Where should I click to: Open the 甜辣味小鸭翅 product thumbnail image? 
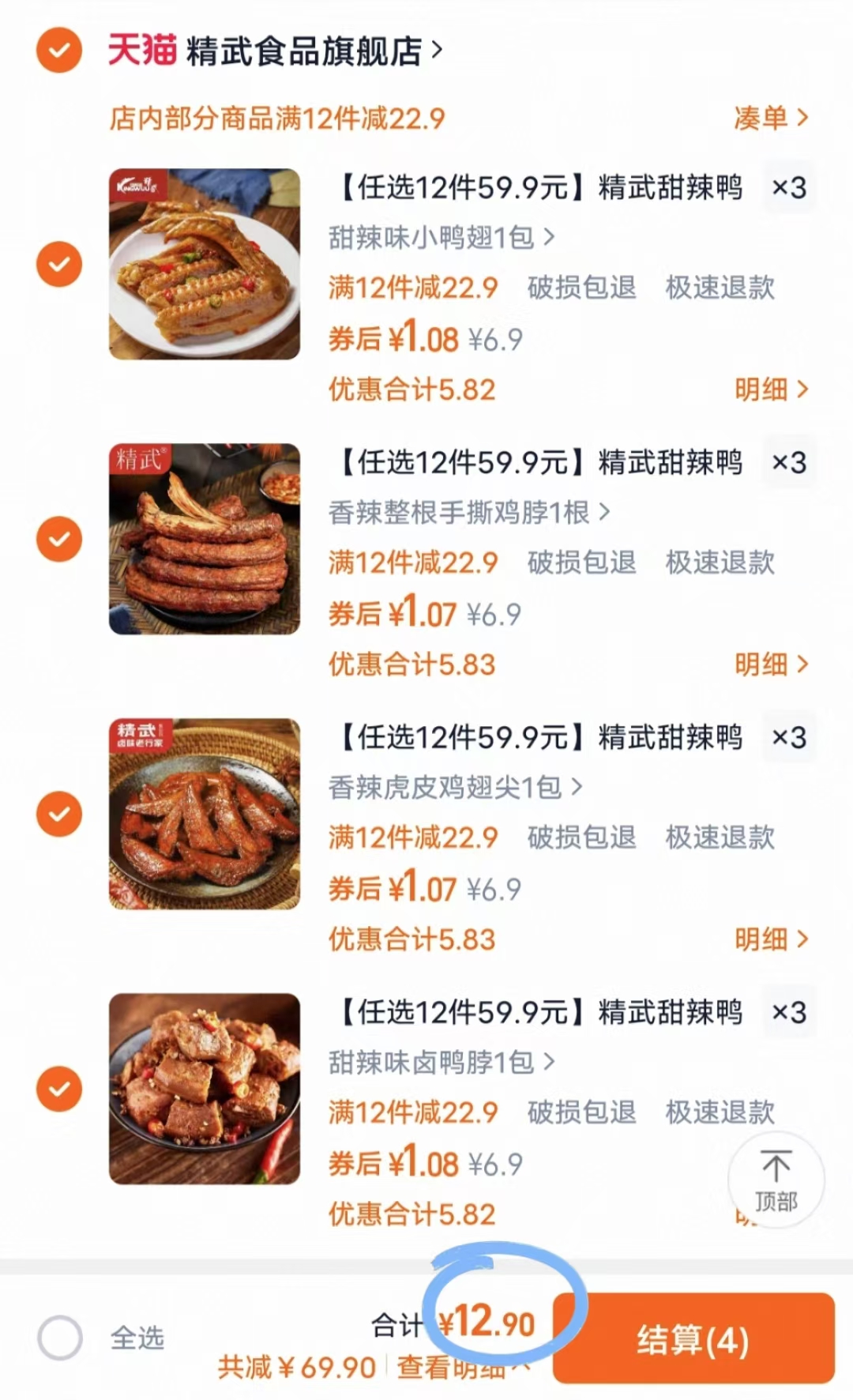pyautogui.click(x=202, y=263)
